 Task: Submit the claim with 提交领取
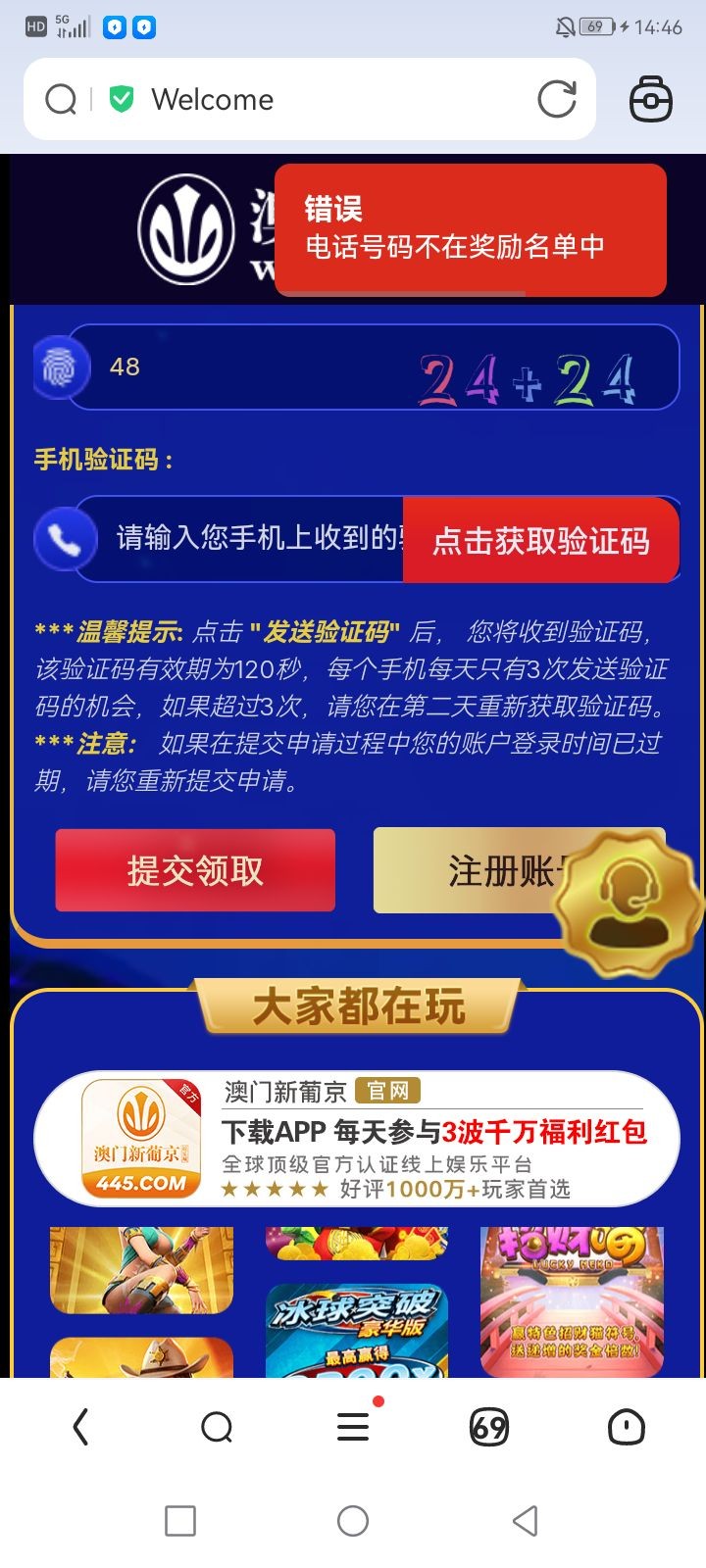pyautogui.click(x=195, y=870)
